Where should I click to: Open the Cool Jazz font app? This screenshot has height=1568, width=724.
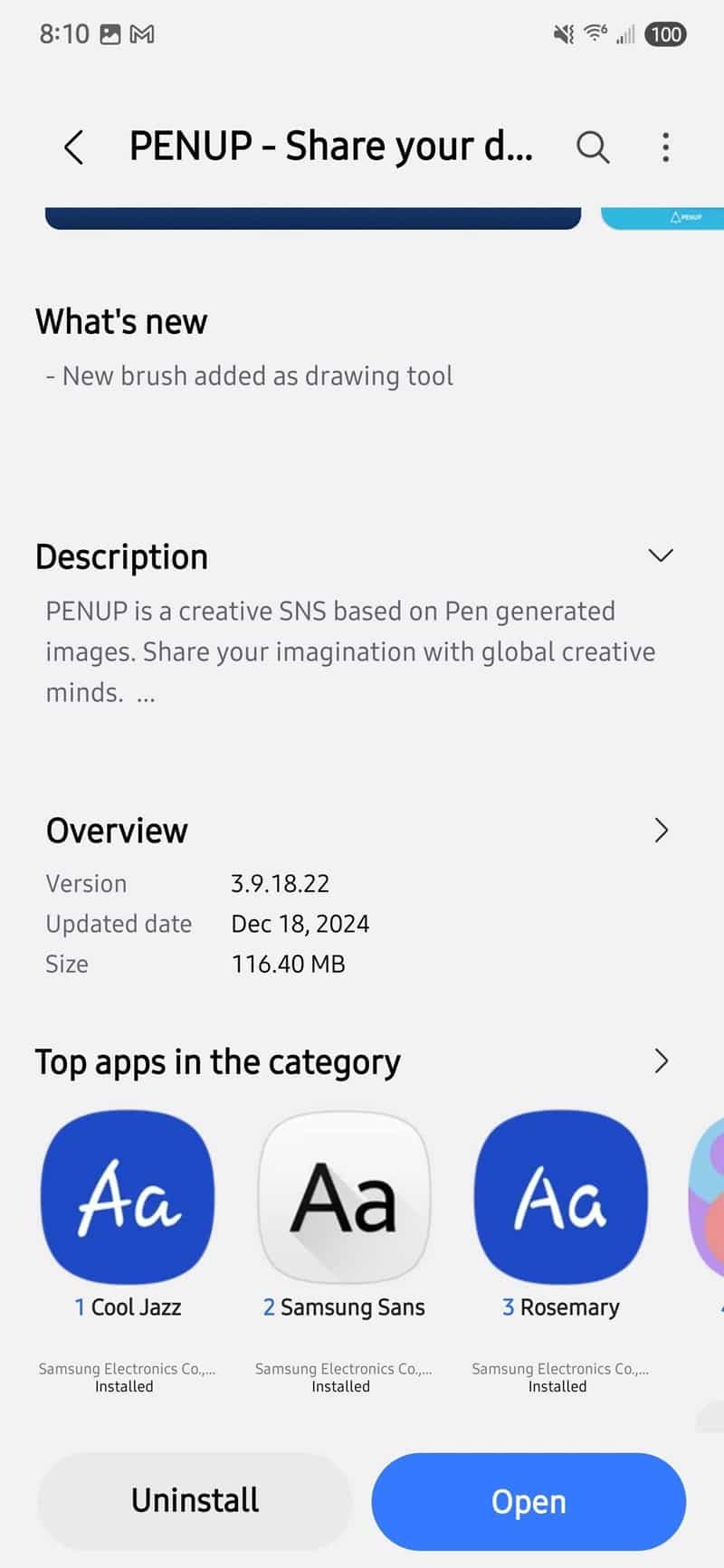point(128,1198)
